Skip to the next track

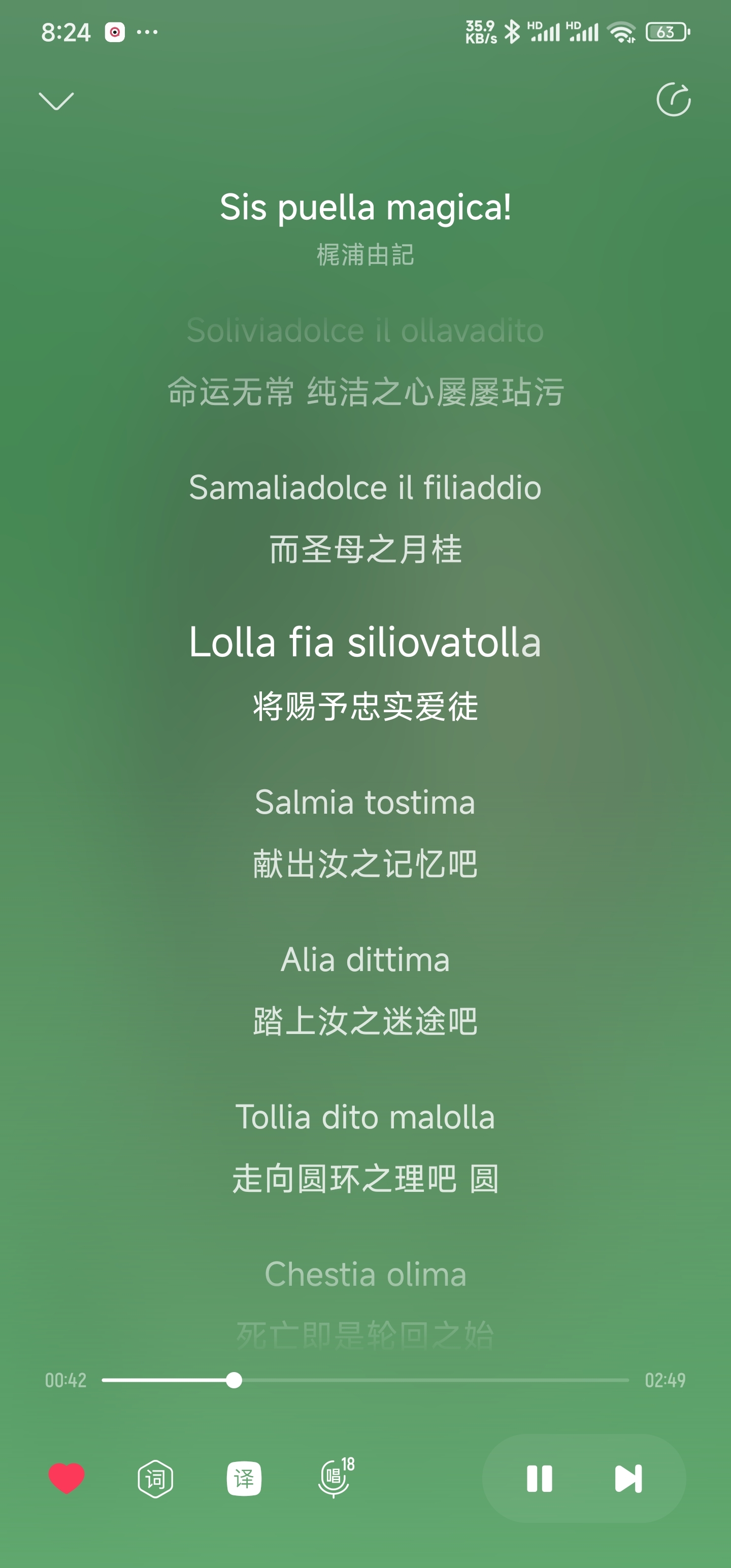coord(628,1479)
